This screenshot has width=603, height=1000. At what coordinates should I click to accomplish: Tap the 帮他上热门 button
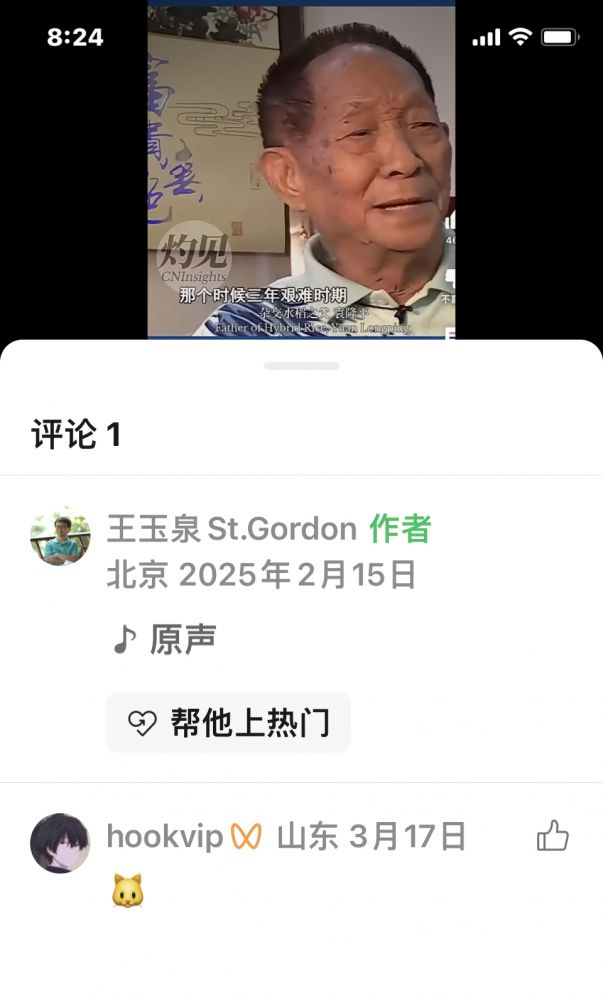(228, 723)
